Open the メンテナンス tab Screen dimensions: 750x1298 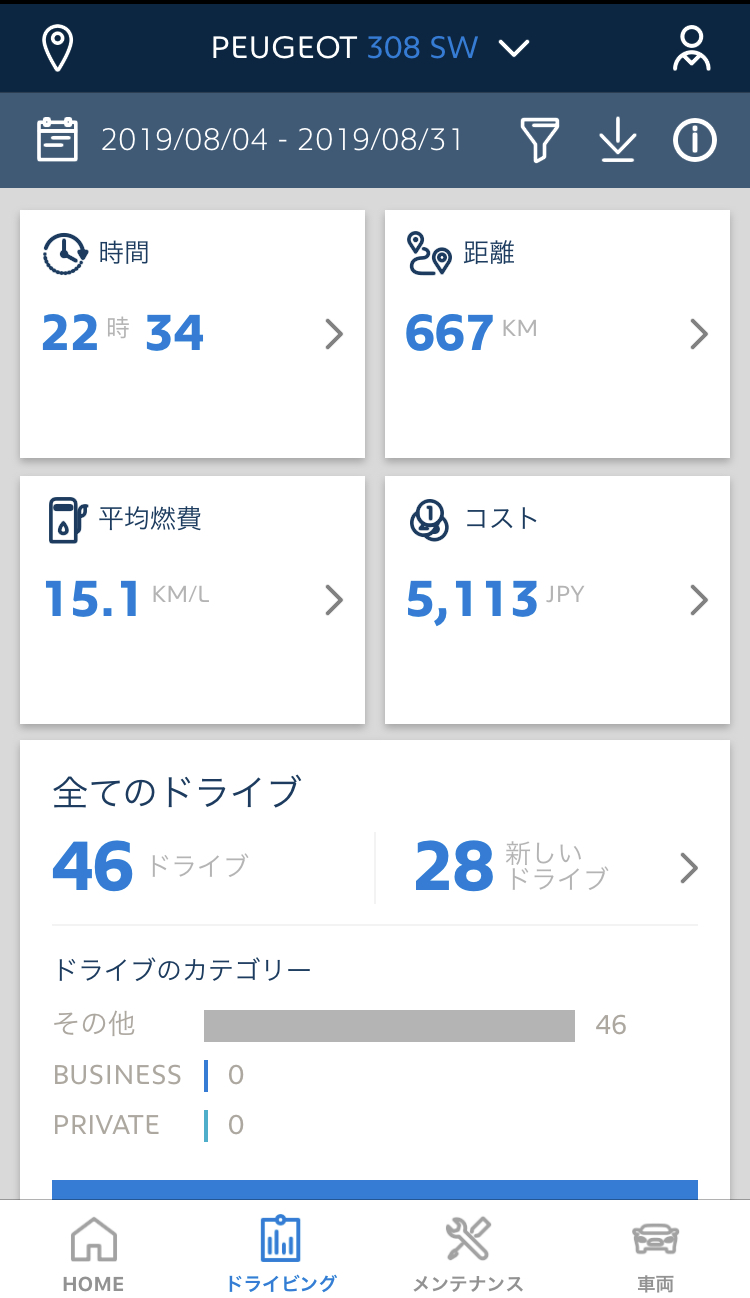(x=467, y=1250)
